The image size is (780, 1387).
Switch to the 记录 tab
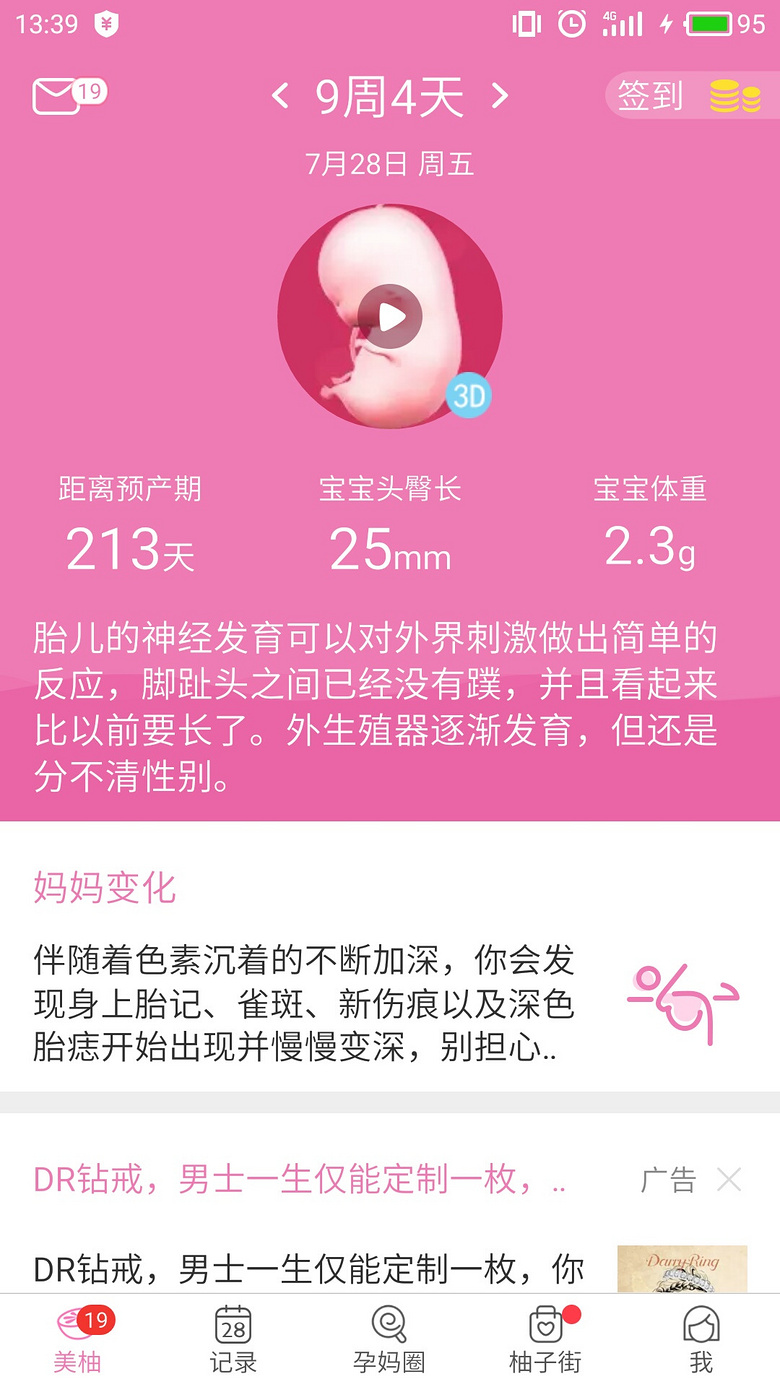pos(233,1339)
